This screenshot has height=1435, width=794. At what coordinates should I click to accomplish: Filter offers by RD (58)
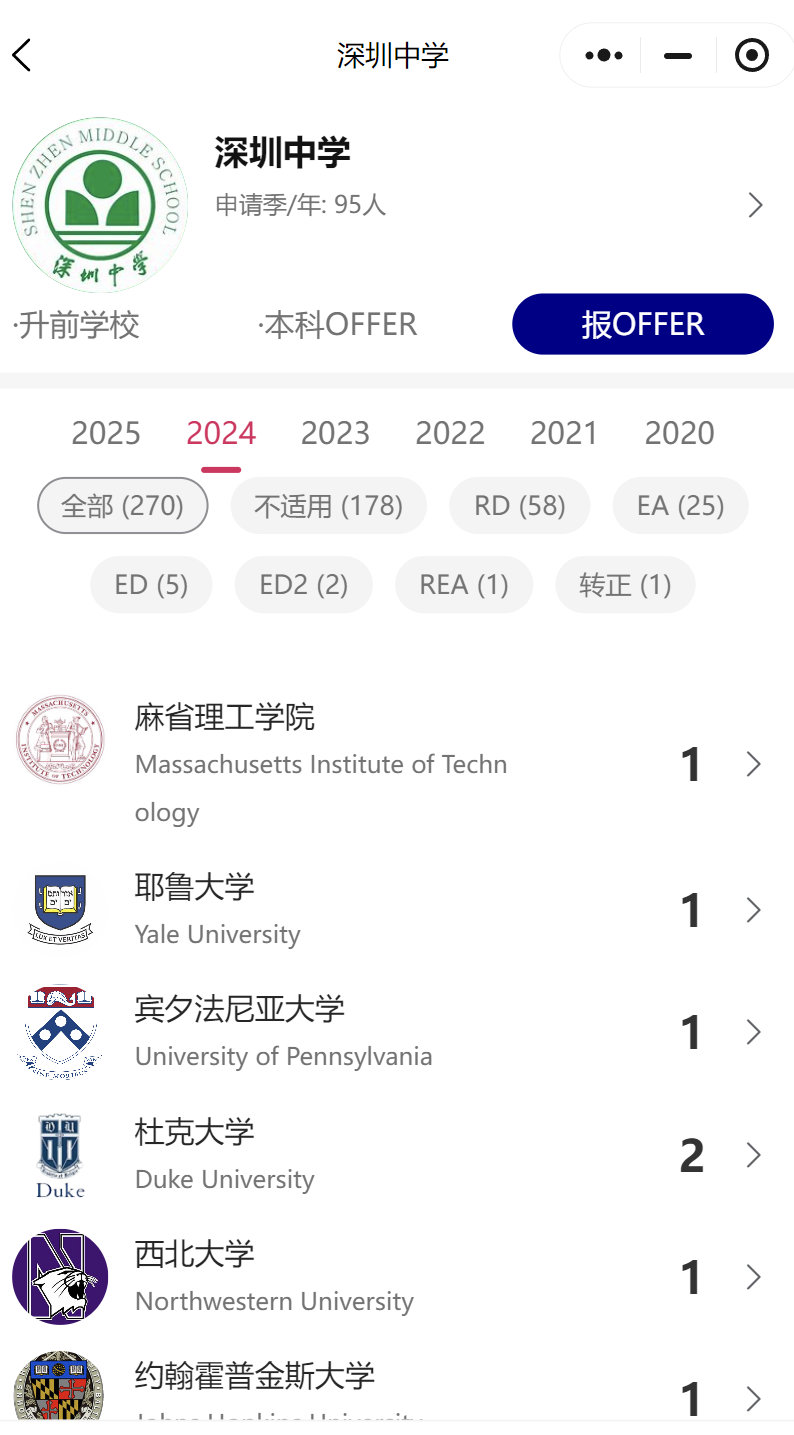519,506
